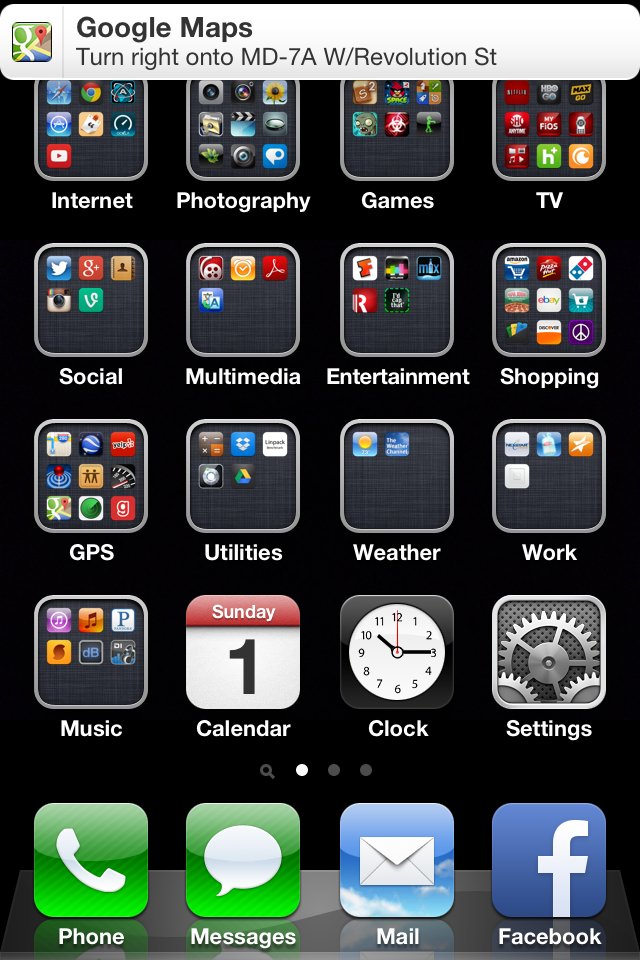Open the Entertainment folder
The height and width of the screenshot is (960, 640).
coord(397,300)
